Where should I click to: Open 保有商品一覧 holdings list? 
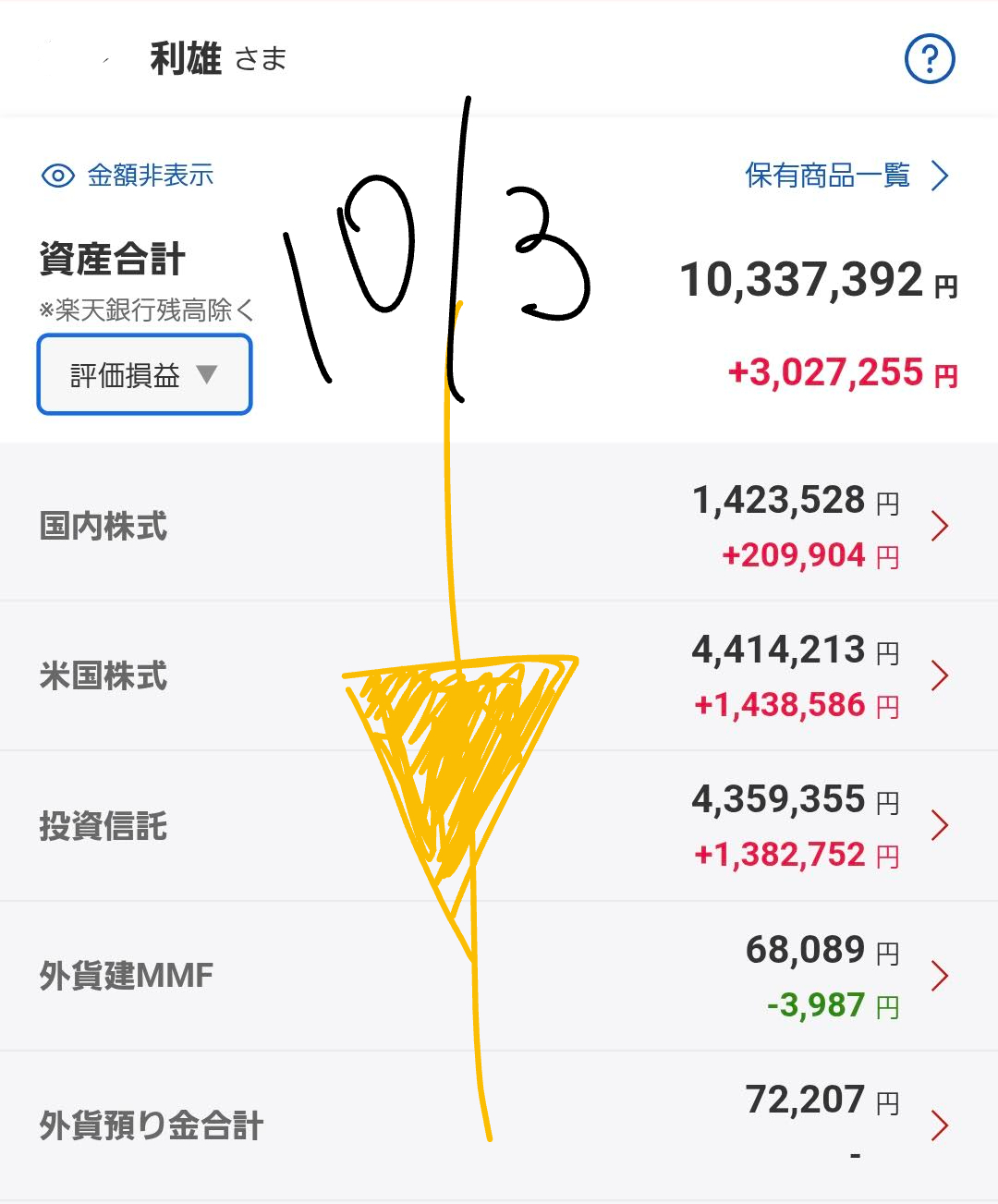coord(846,176)
